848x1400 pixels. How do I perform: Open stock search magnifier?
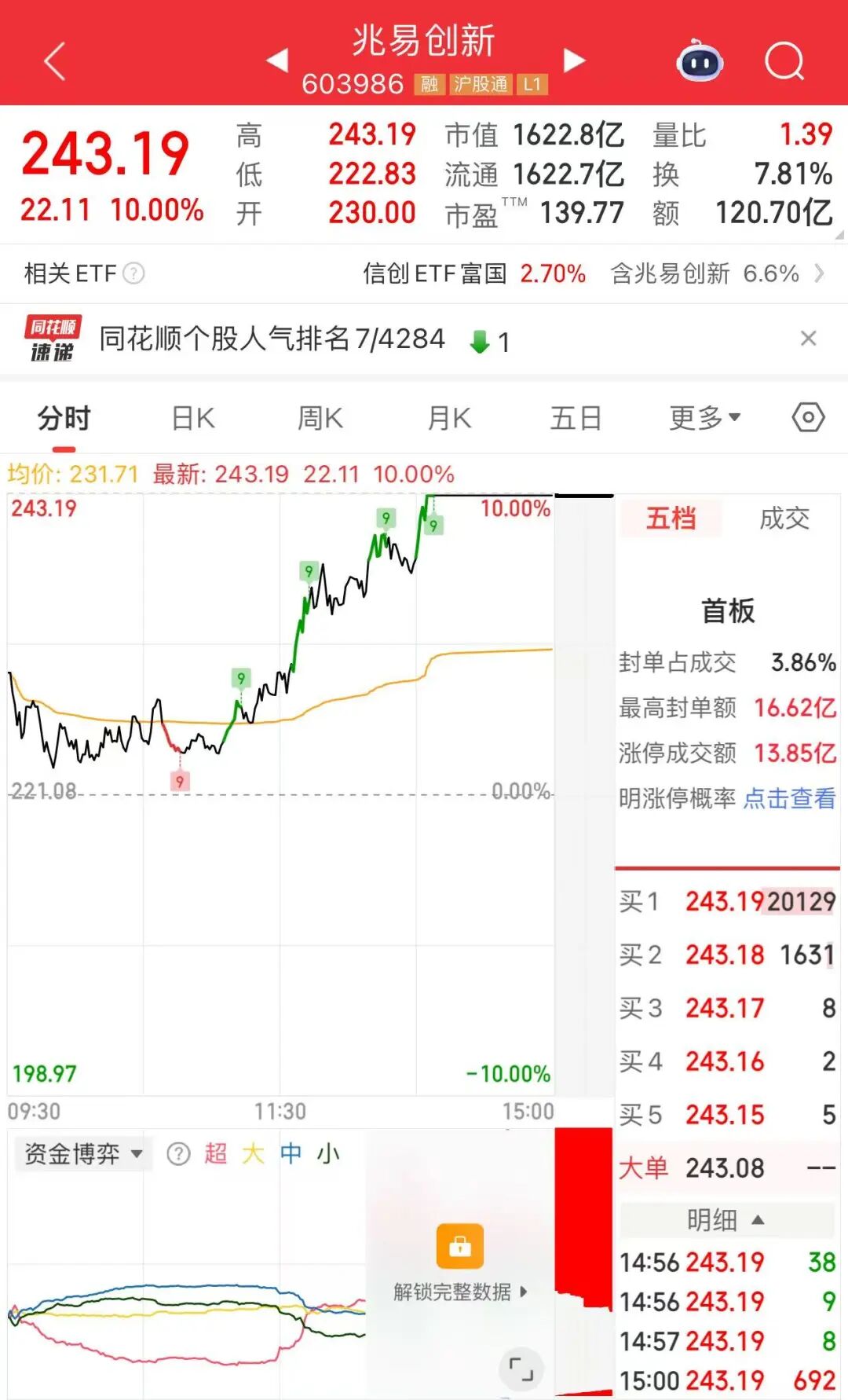[x=784, y=60]
